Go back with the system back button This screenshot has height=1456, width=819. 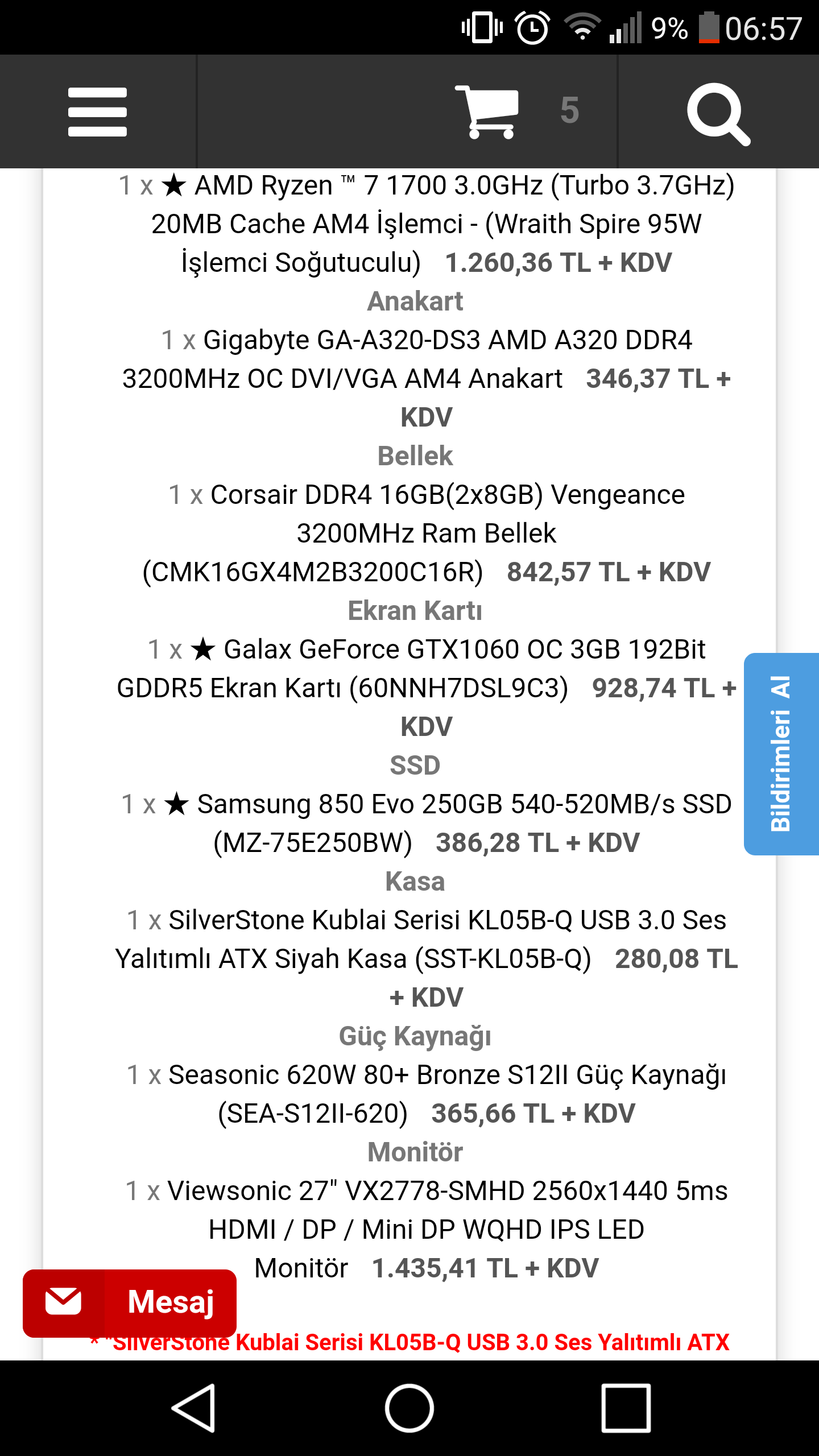tap(194, 1408)
